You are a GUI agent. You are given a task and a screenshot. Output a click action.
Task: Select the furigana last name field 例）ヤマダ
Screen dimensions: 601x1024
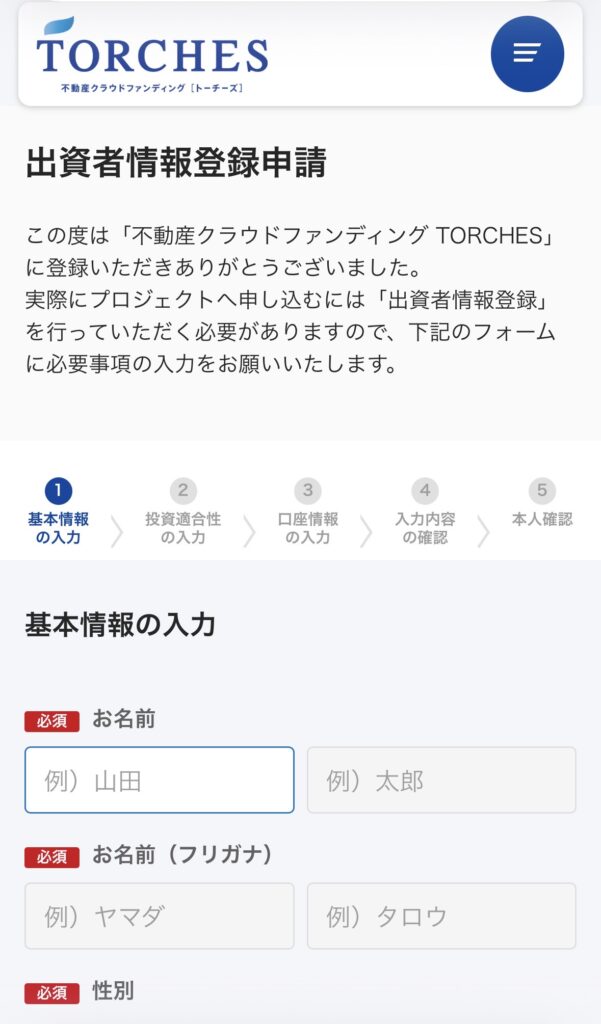click(160, 916)
